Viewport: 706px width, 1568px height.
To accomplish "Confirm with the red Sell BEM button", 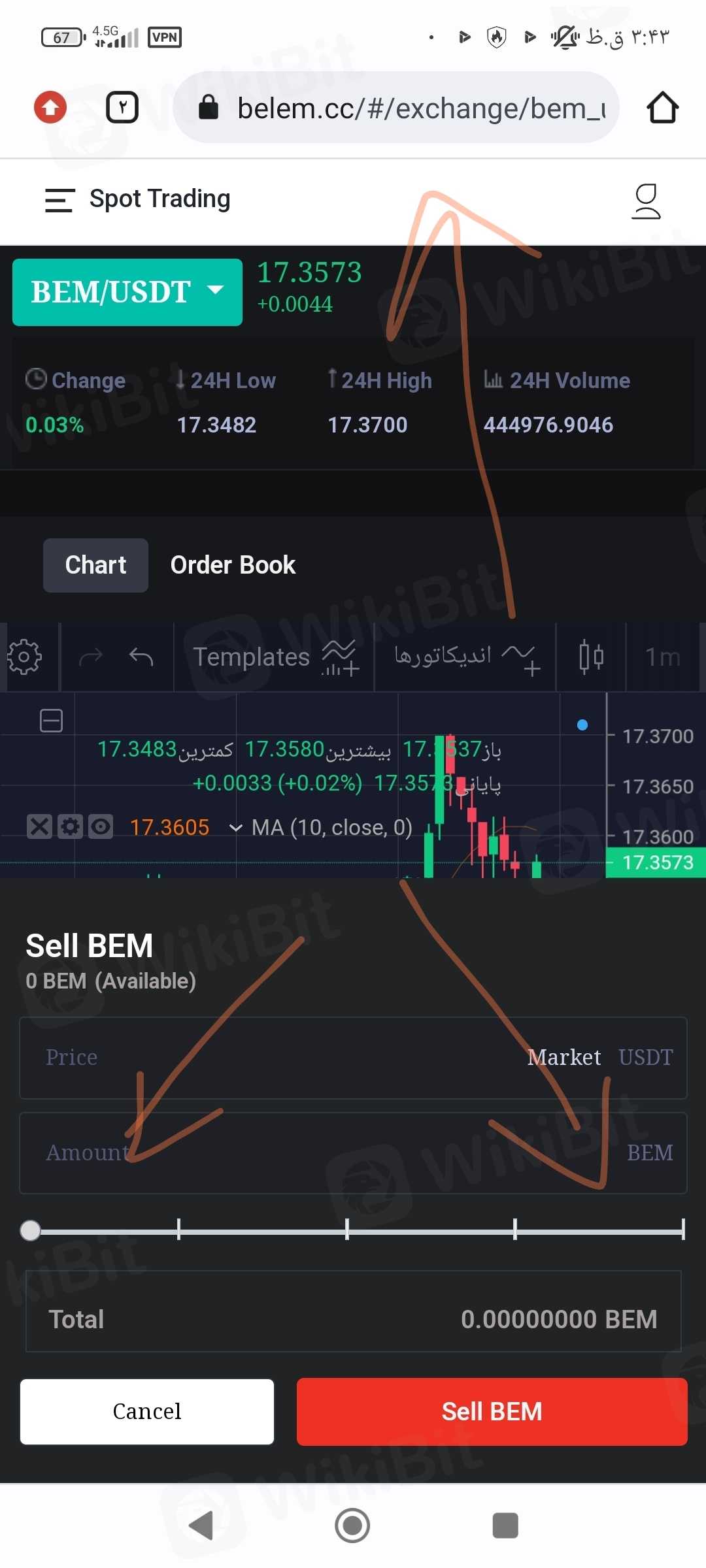I will point(492,1411).
